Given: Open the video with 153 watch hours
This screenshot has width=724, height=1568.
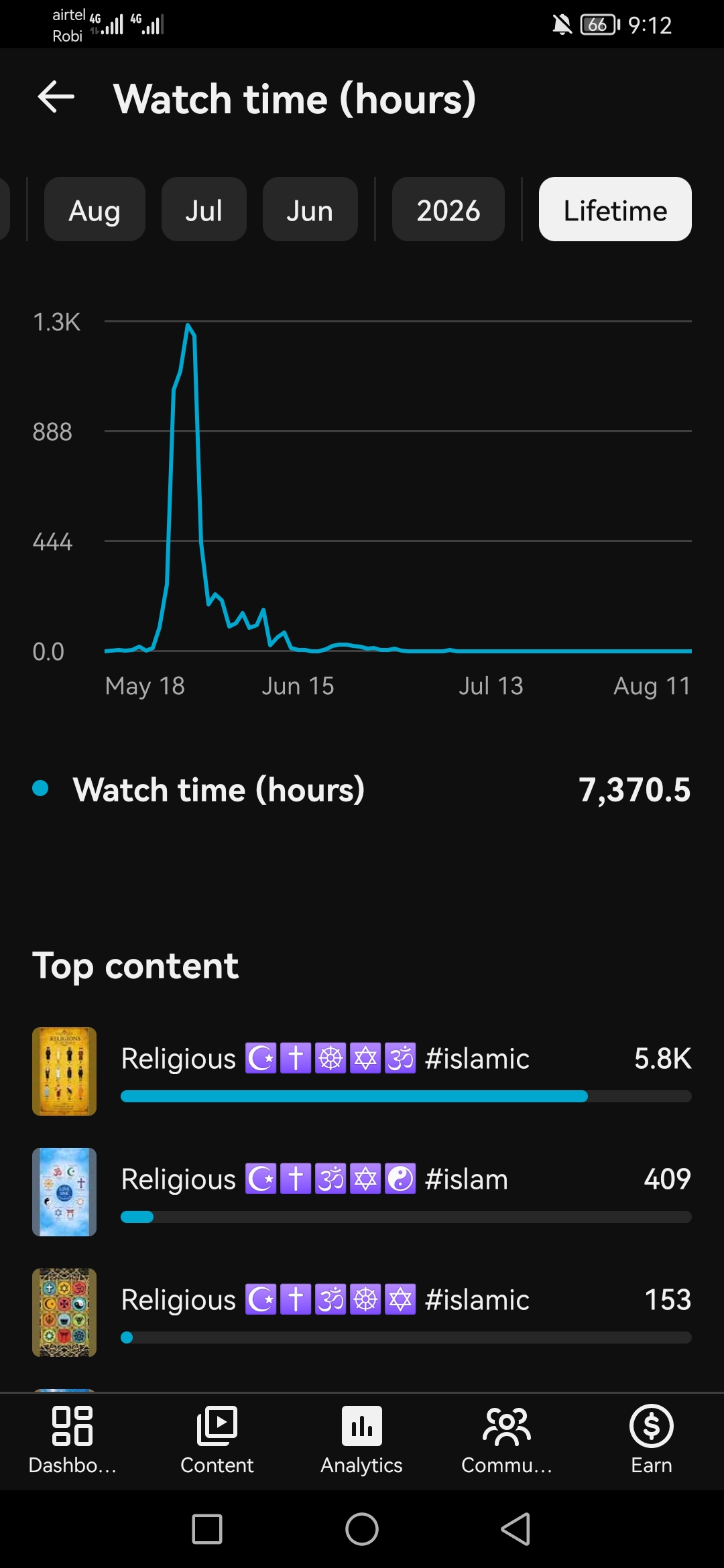Looking at the screenshot, I should [362, 1313].
